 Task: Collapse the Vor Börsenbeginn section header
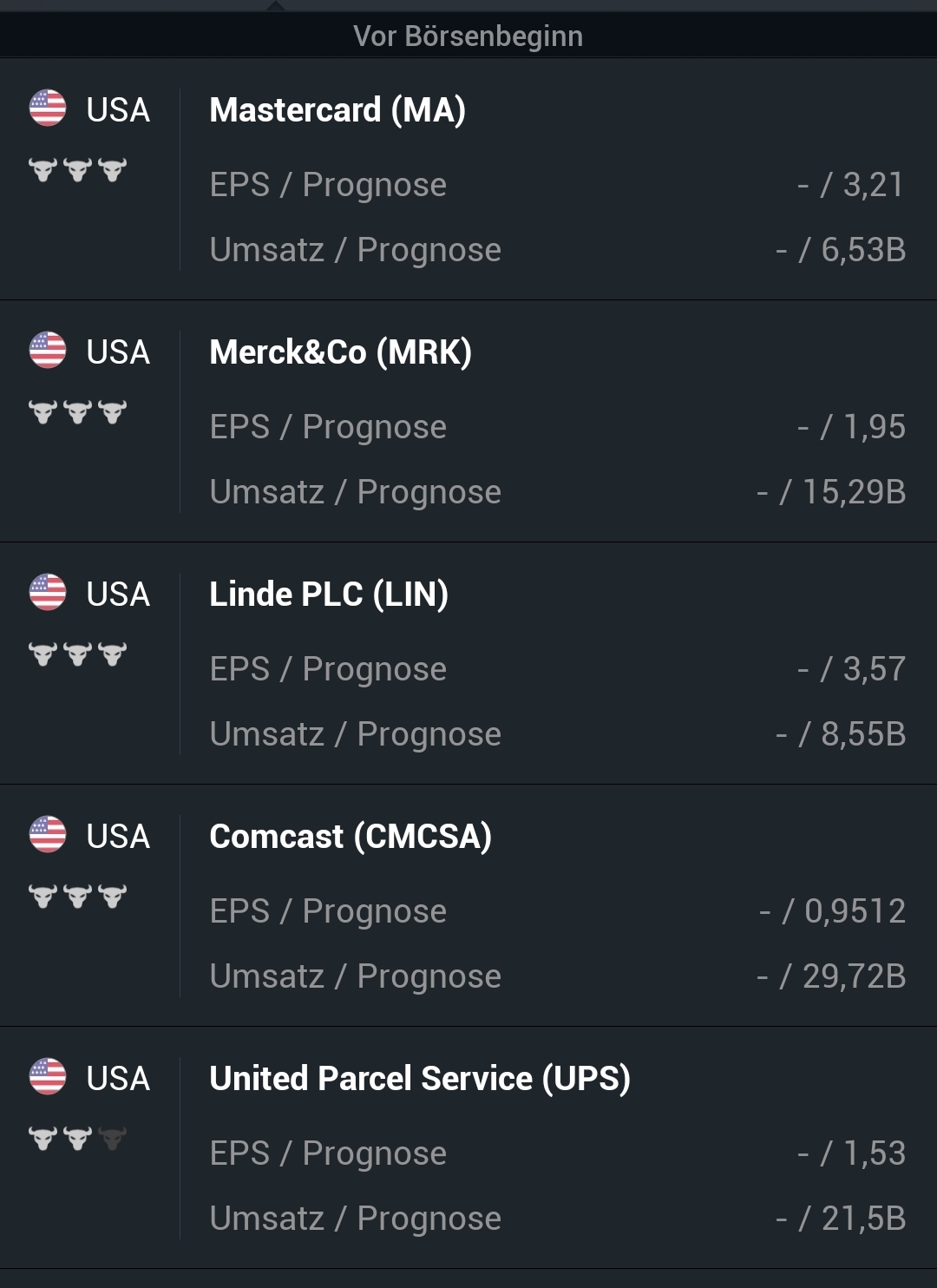tap(468, 36)
